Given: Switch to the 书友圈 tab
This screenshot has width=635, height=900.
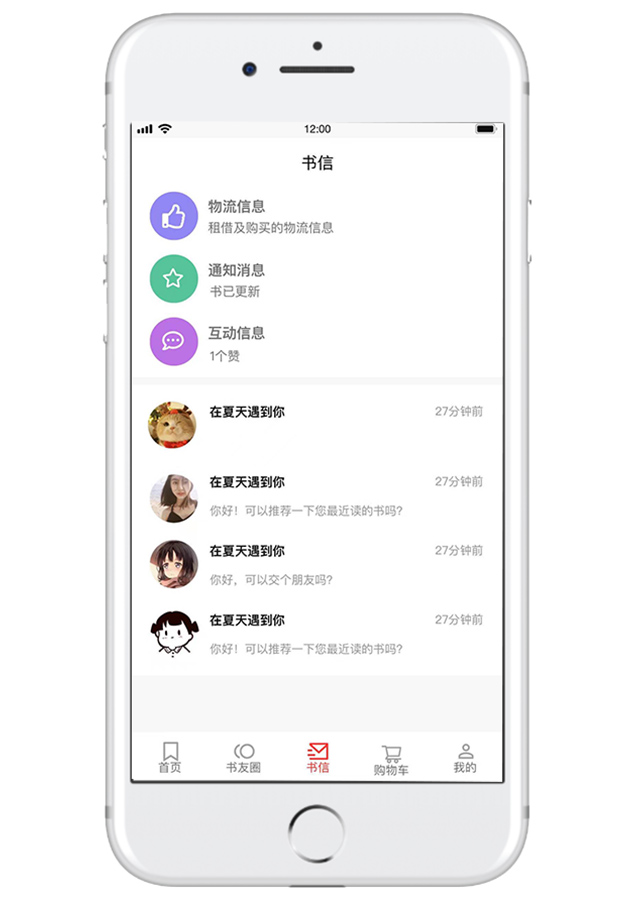Looking at the screenshot, I should coord(243,758).
